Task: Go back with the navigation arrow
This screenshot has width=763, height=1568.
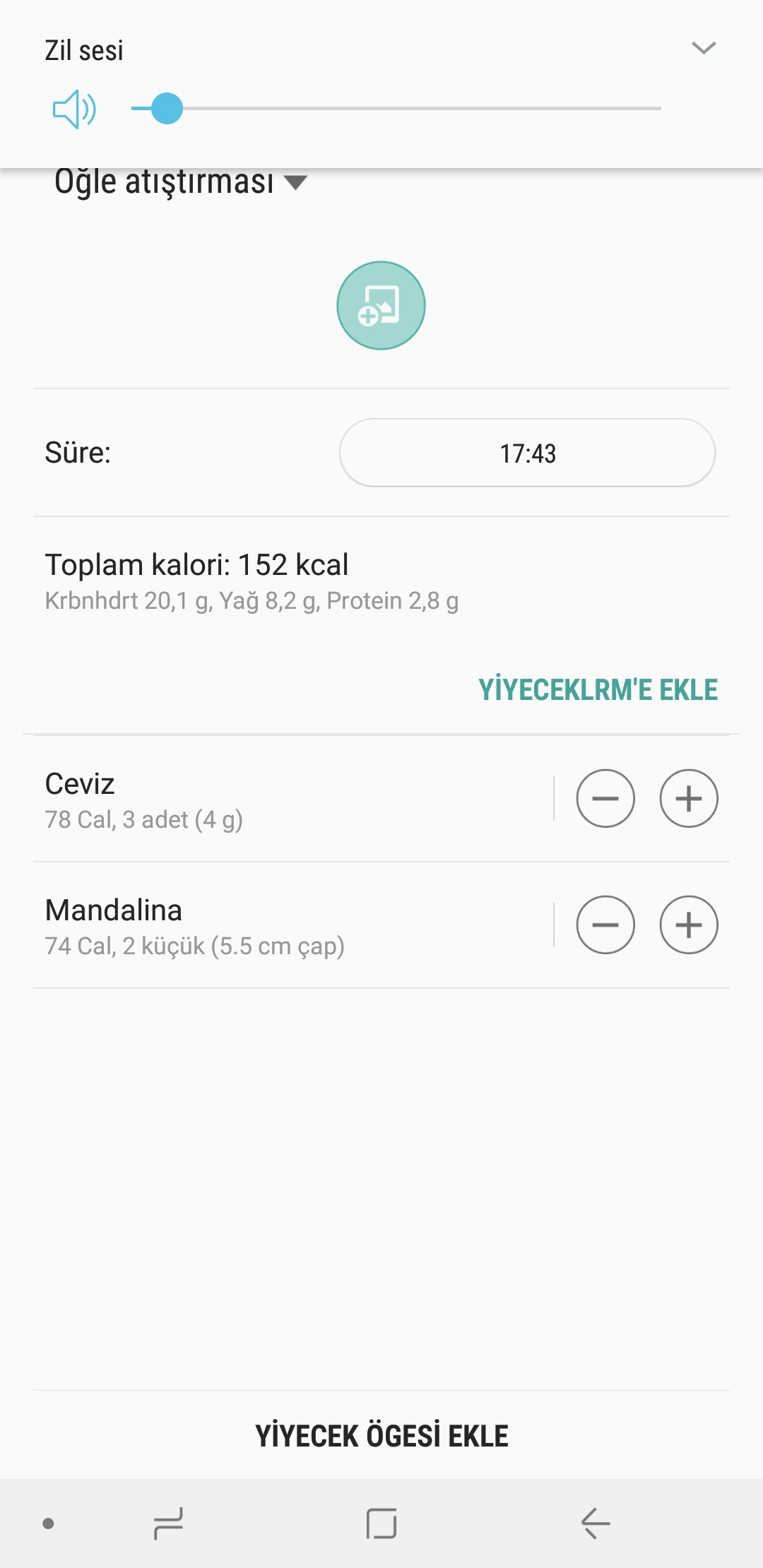Action: (x=596, y=1523)
